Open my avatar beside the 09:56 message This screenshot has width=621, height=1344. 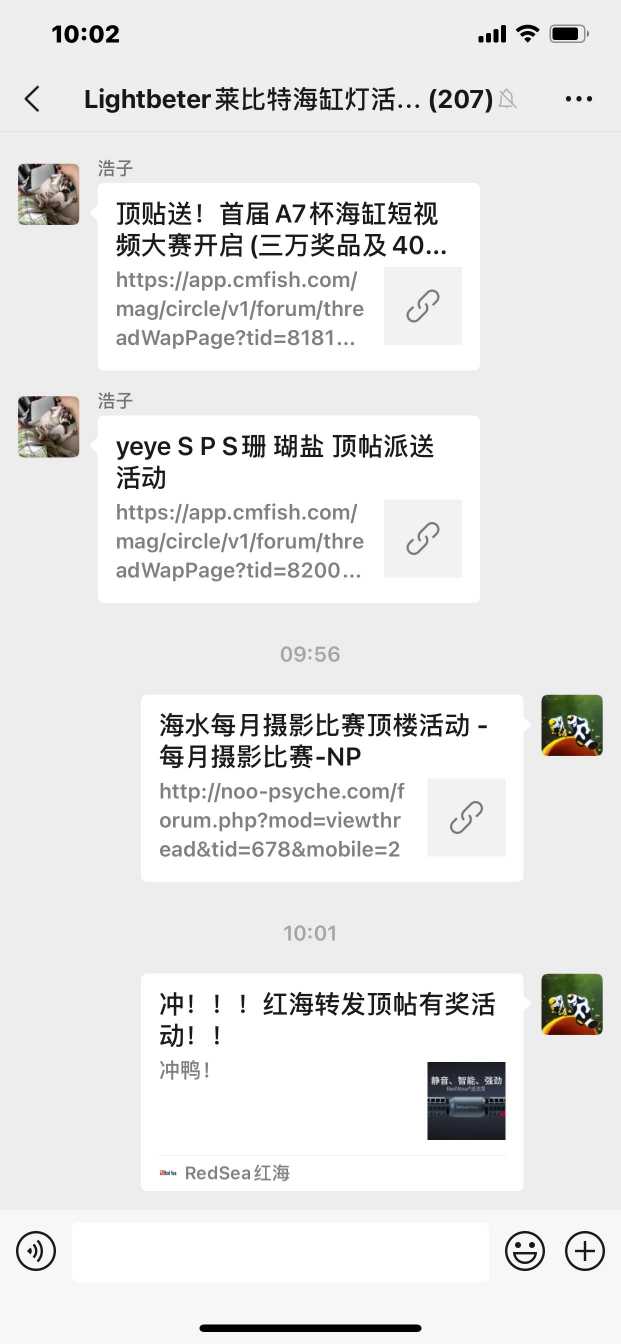click(572, 725)
